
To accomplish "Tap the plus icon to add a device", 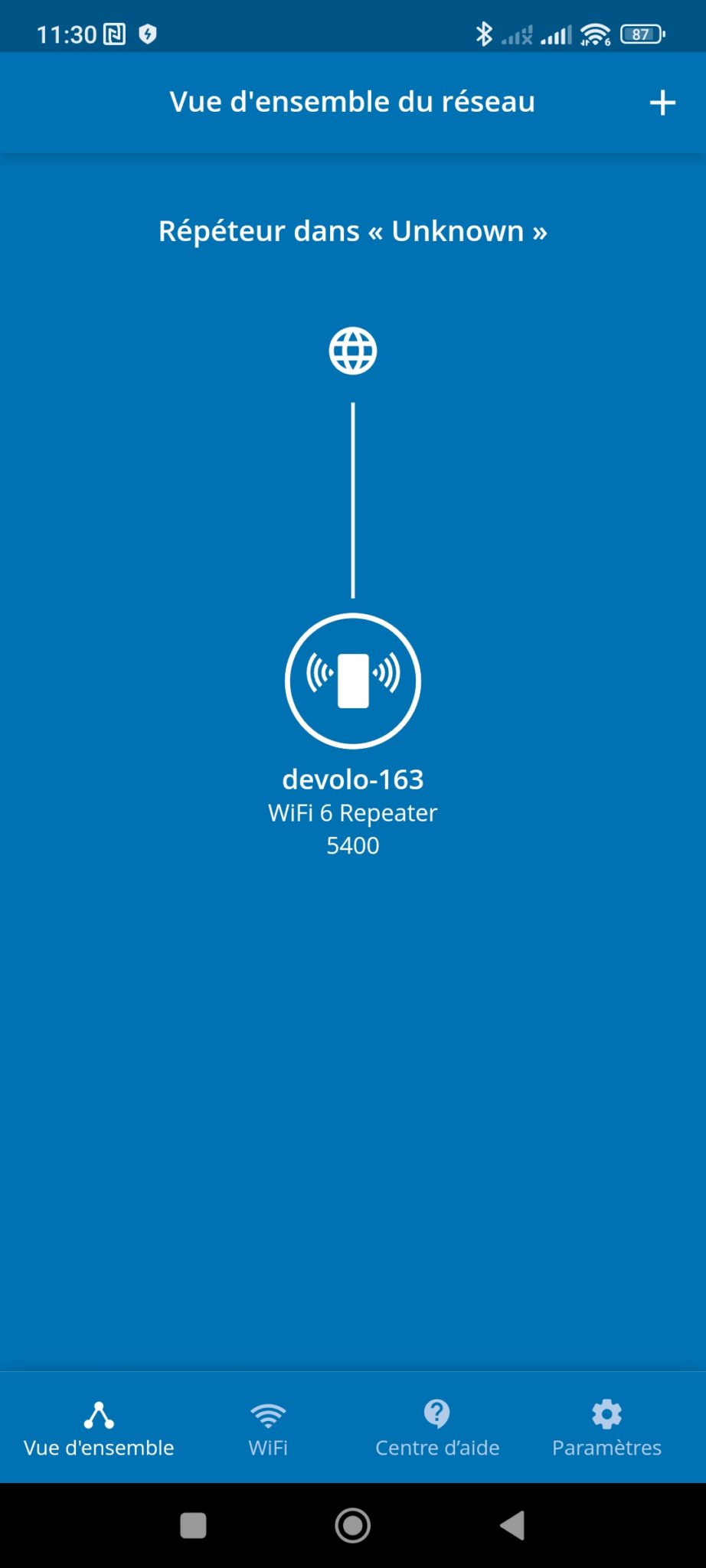I will pyautogui.click(x=662, y=103).
